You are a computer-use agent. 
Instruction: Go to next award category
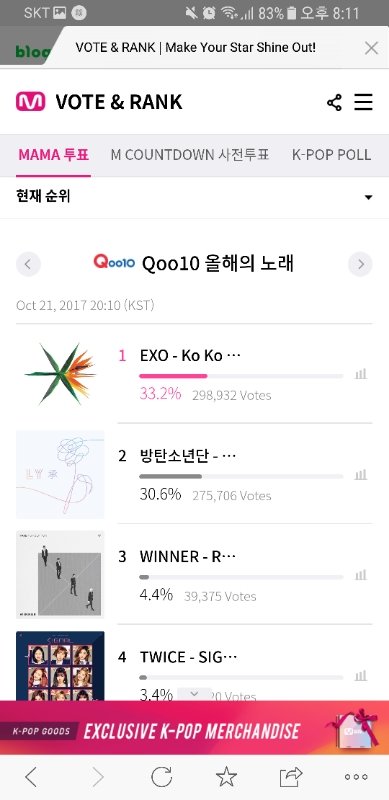click(x=360, y=264)
